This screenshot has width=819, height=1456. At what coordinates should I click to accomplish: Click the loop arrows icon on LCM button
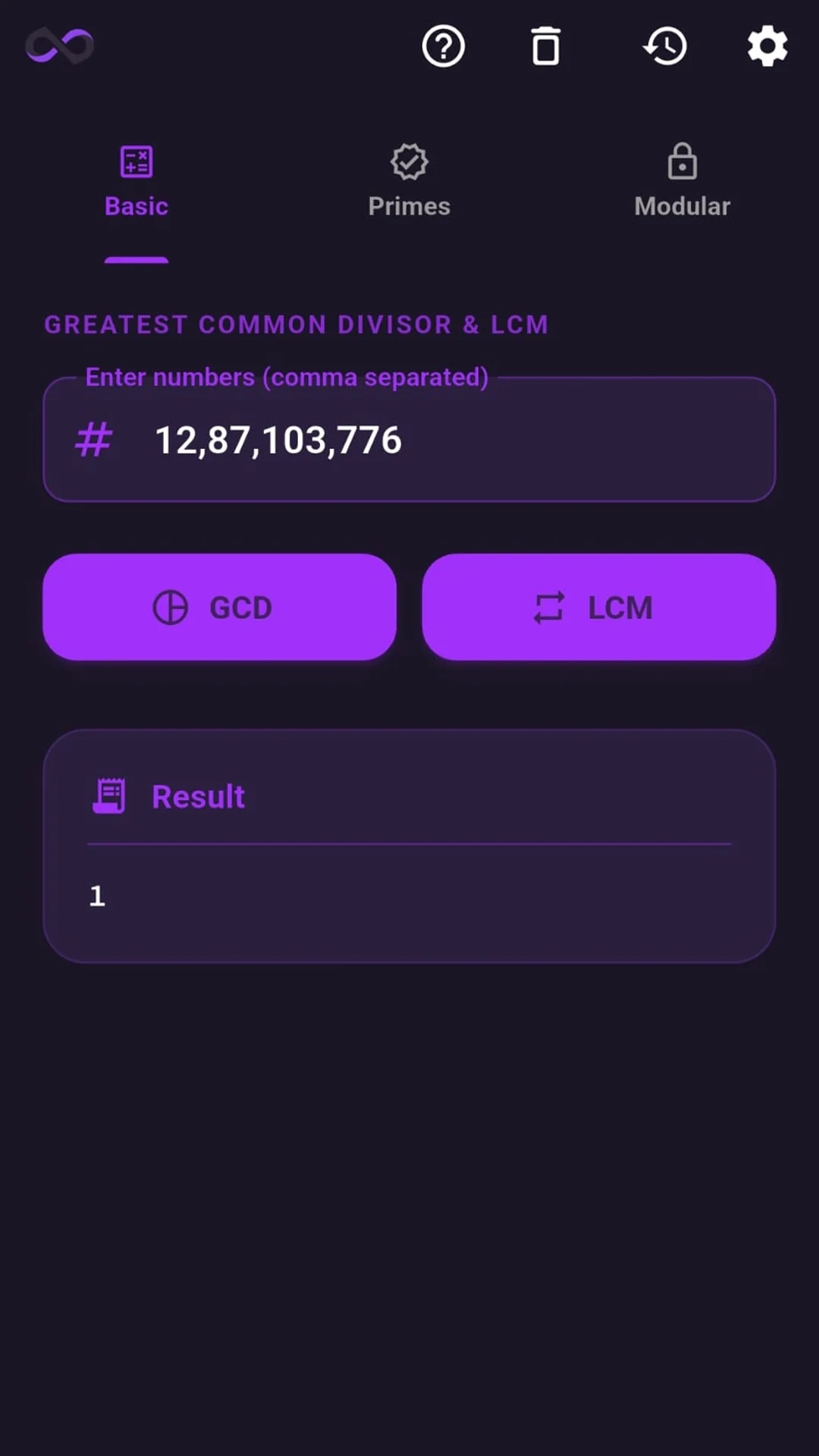[550, 607]
